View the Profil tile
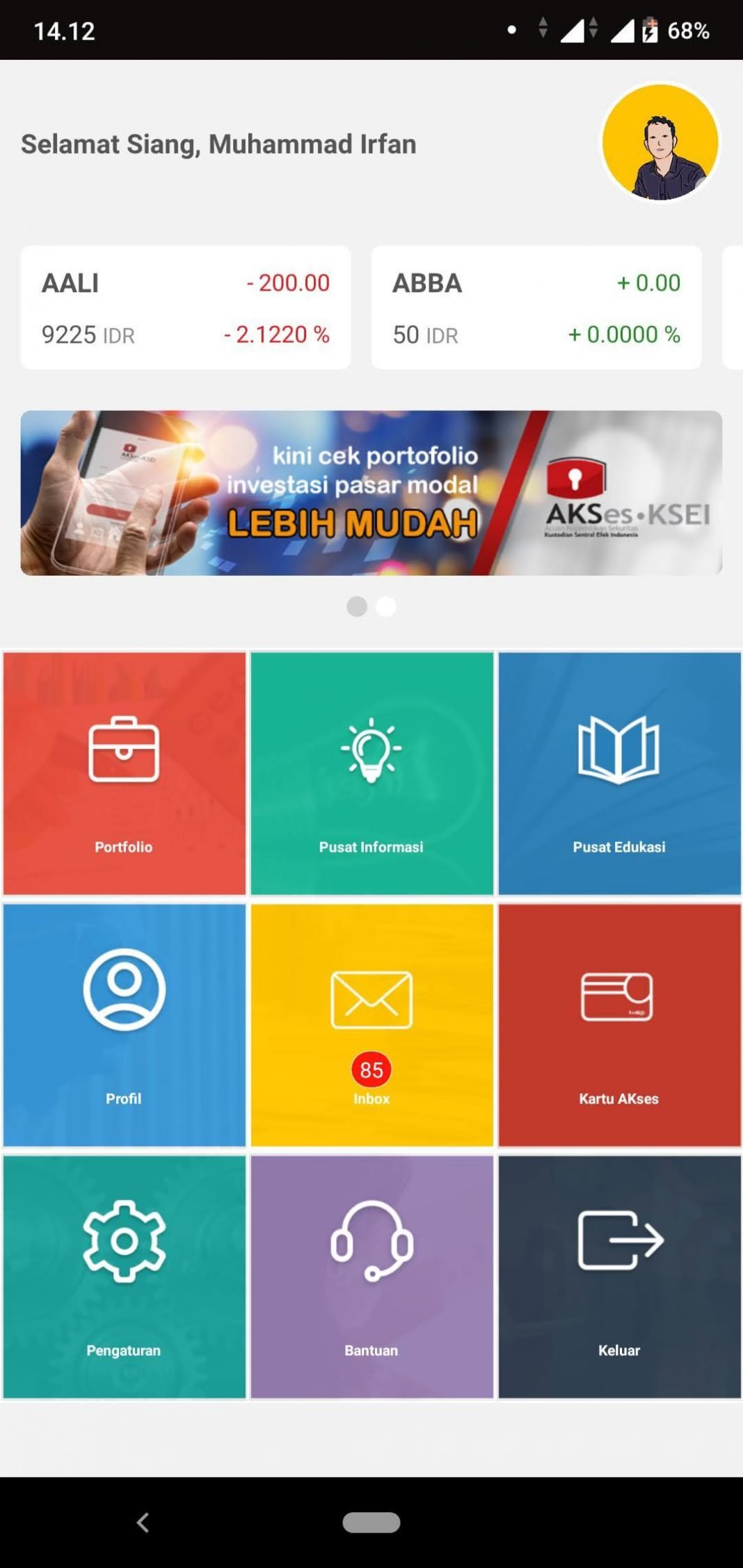This screenshot has height=1568, width=743. pyautogui.click(x=124, y=1025)
